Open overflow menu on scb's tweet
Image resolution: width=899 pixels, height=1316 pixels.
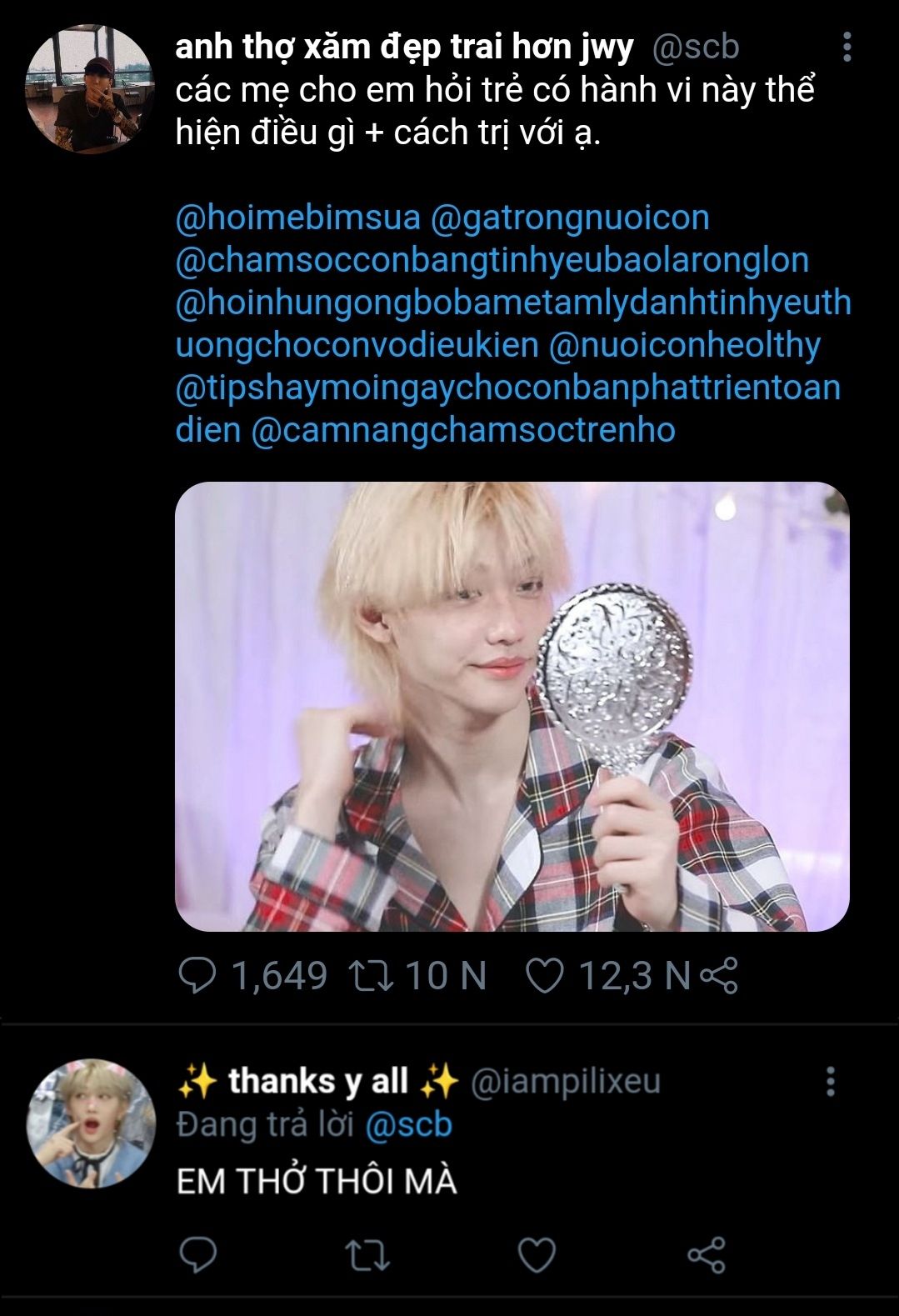coord(847,48)
